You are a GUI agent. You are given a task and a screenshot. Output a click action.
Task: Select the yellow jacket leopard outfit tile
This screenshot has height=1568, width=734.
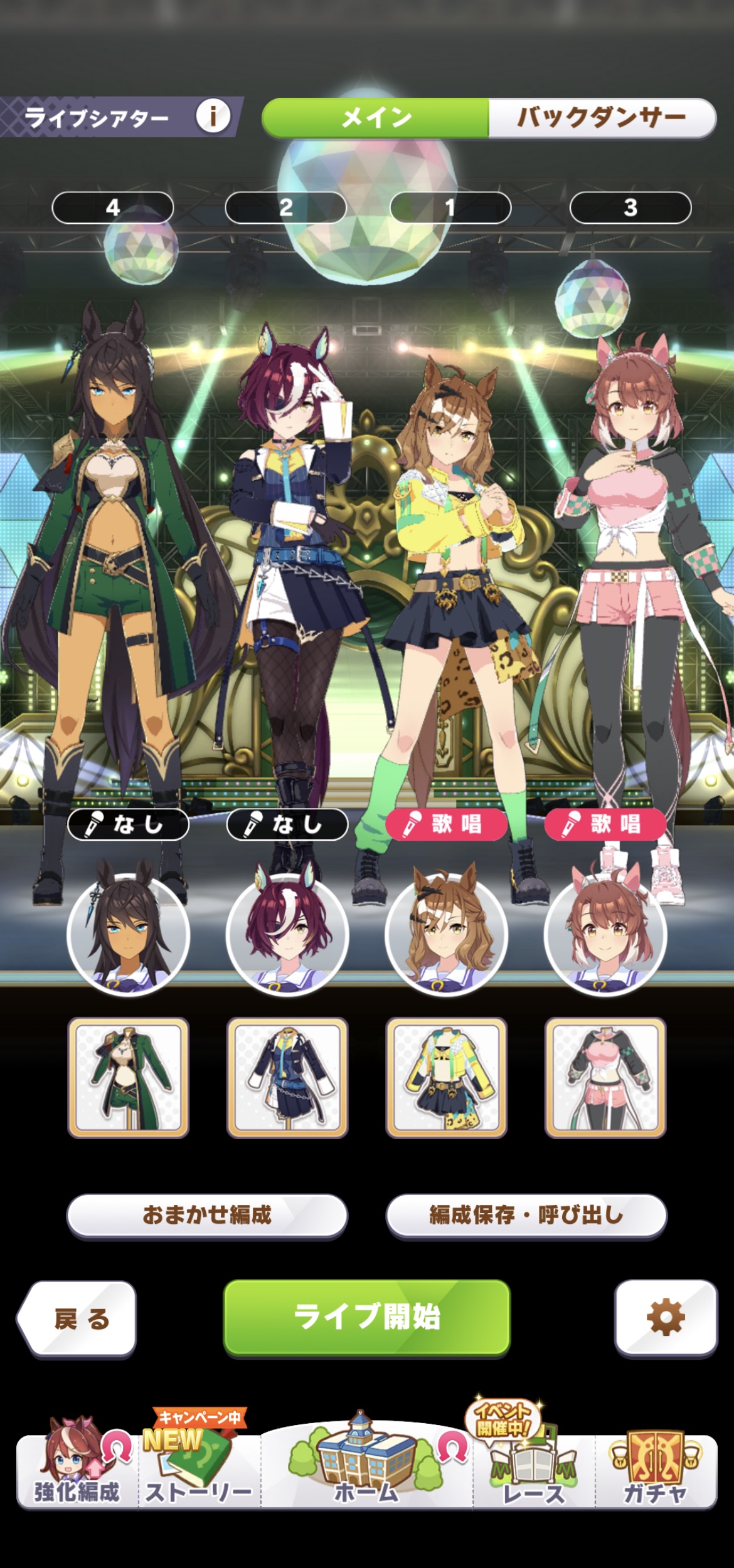[x=446, y=1078]
